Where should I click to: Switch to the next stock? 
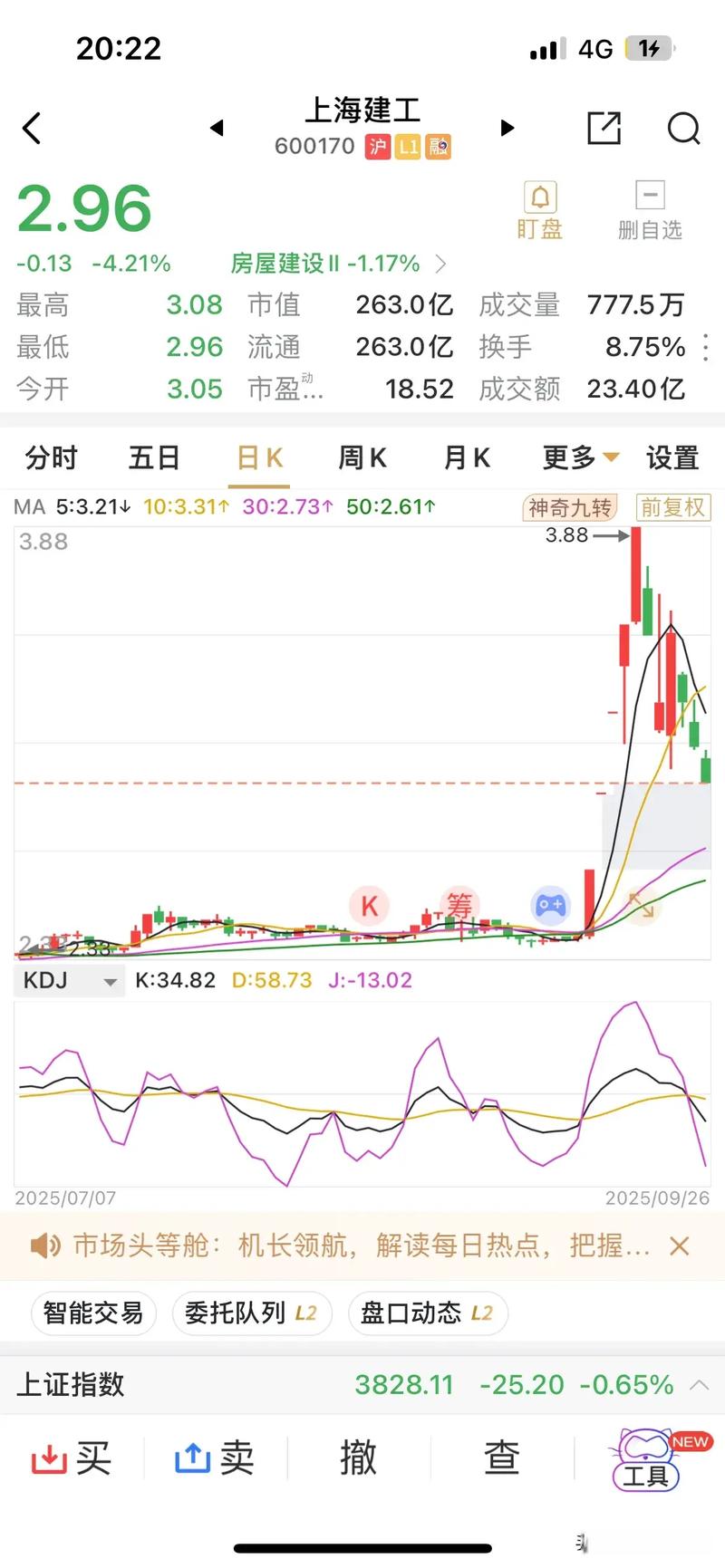[x=507, y=128]
